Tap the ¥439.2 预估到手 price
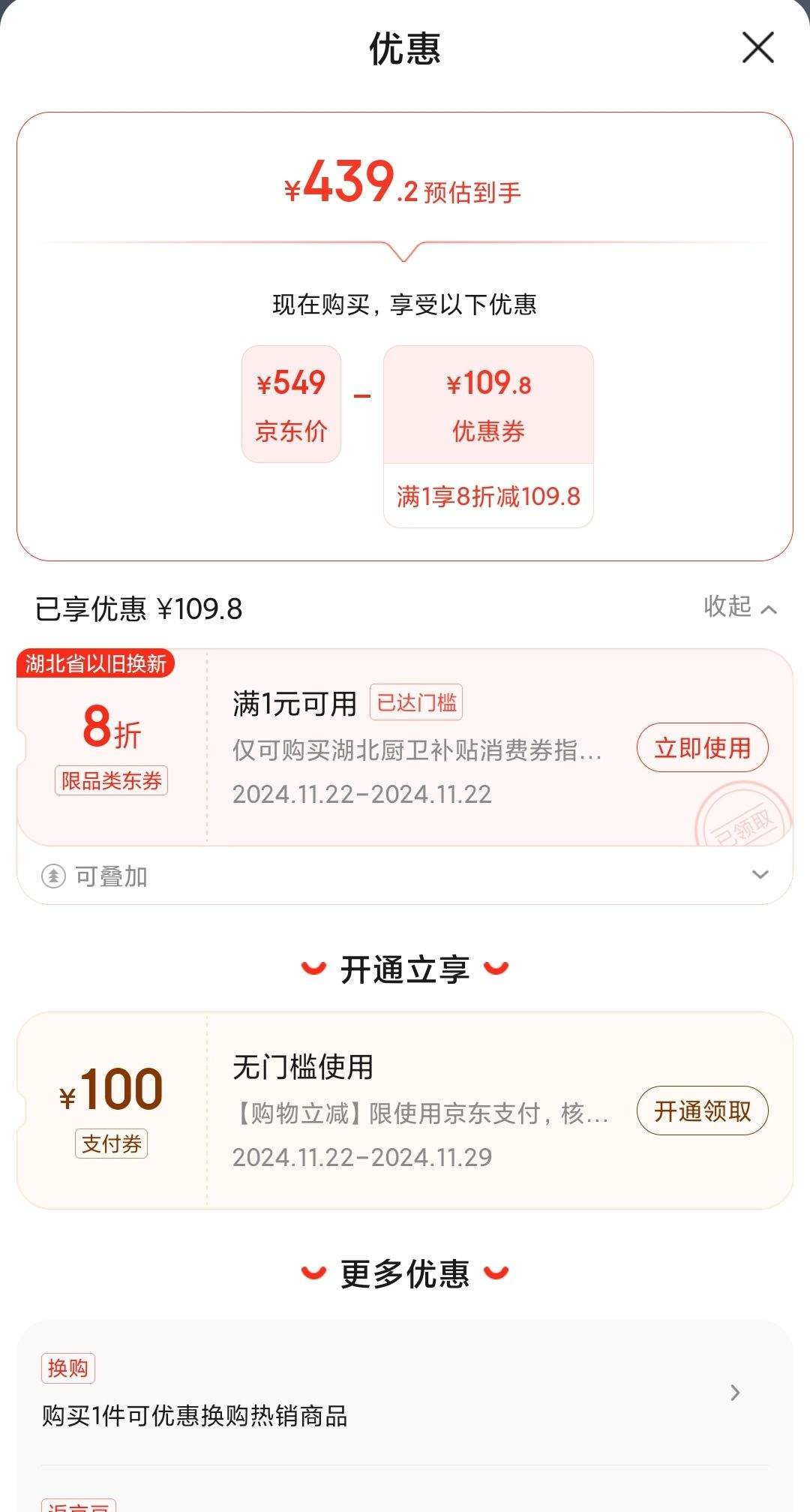This screenshot has width=810, height=1512. coord(405,189)
